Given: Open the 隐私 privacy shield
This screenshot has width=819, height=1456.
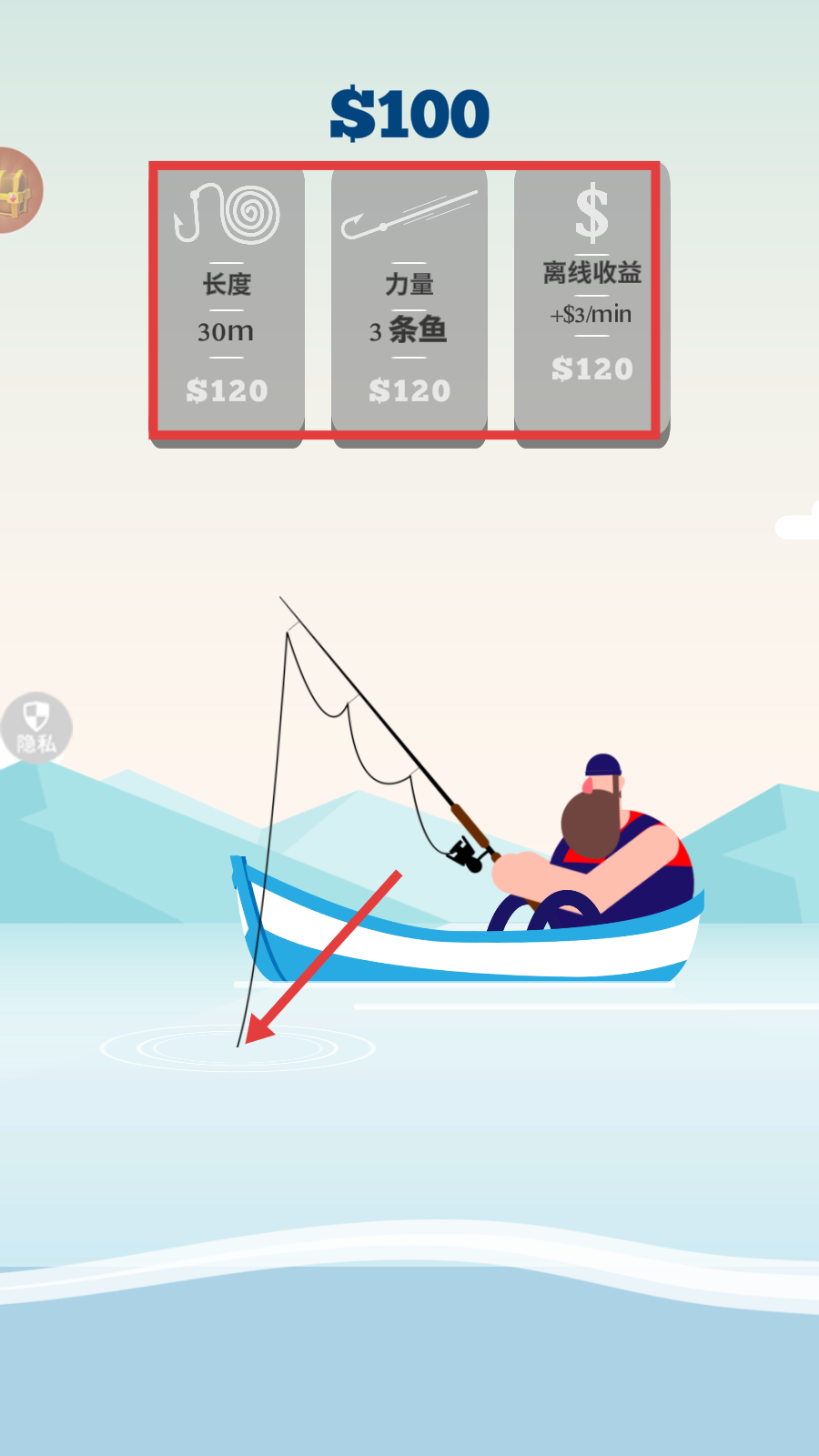Looking at the screenshot, I should [x=35, y=728].
